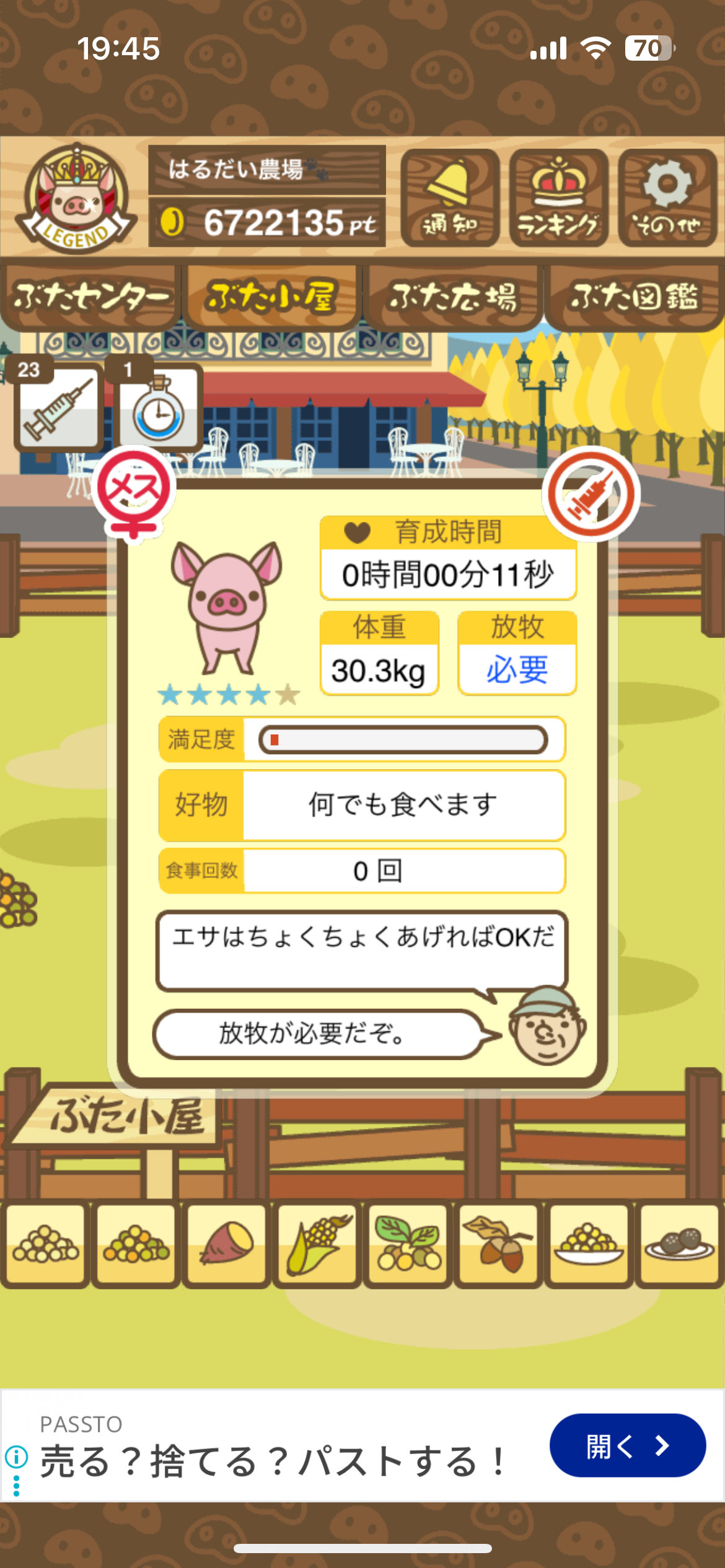The width and height of the screenshot is (725, 1568).
Task: Feed the pig the sweet potato
Action: [227, 1244]
